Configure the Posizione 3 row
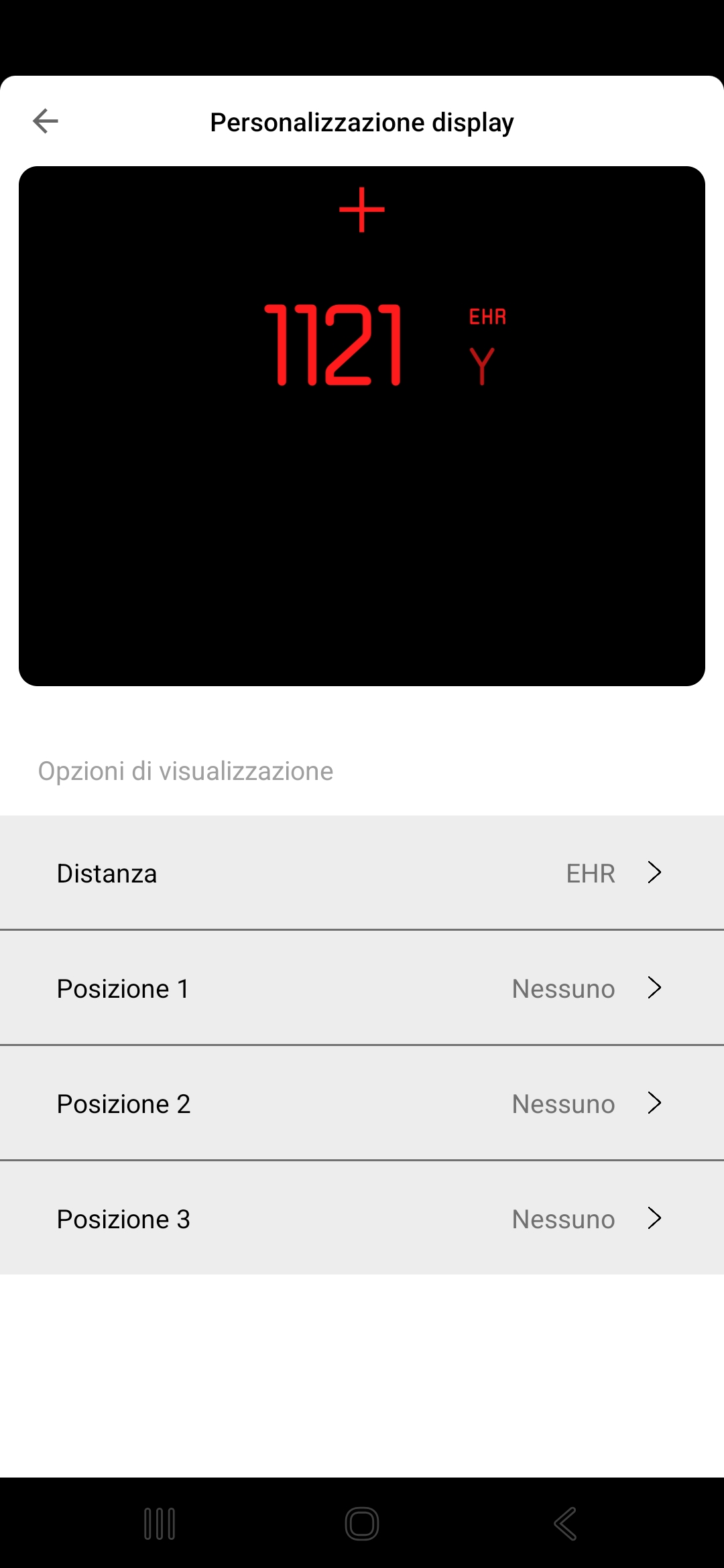The image size is (724, 1568). pyautogui.click(x=362, y=1218)
